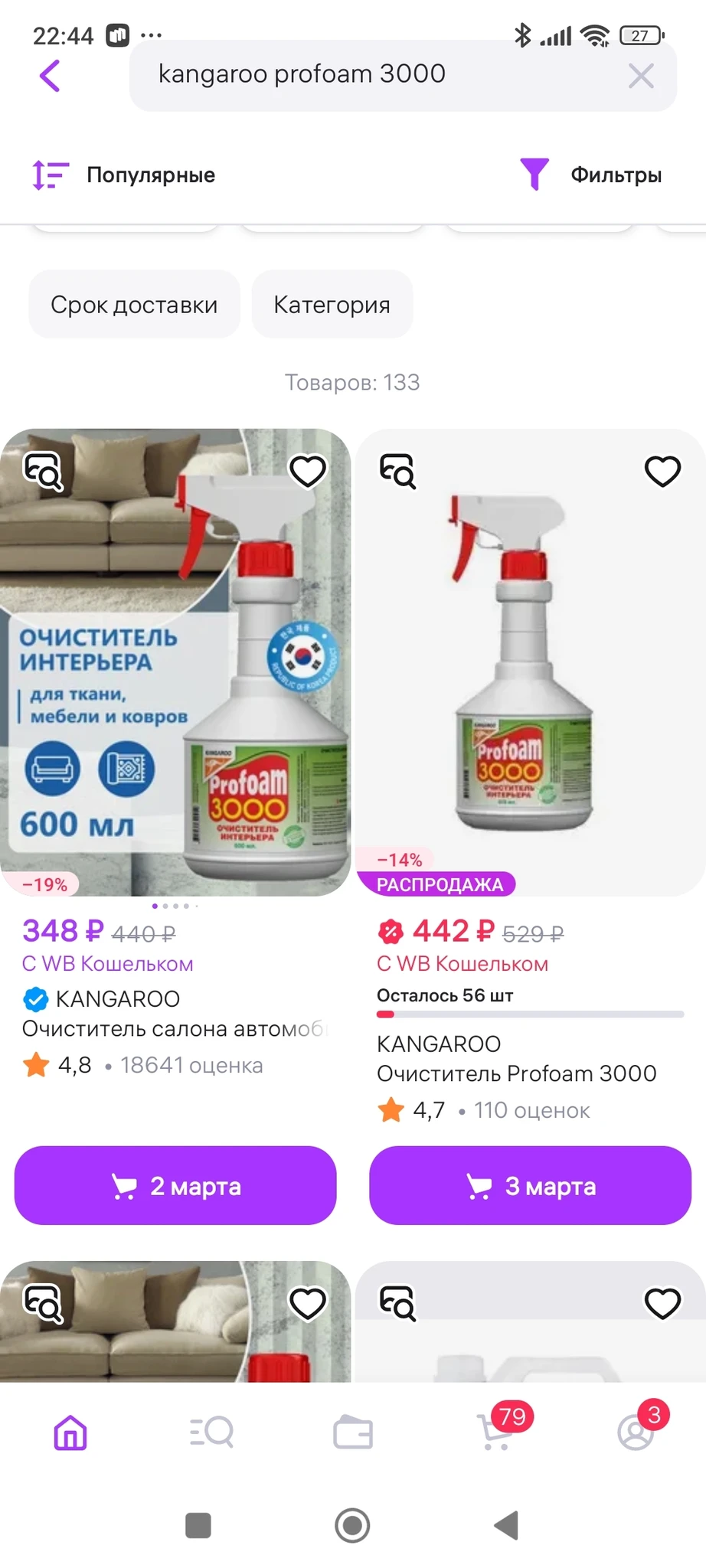The image size is (706, 1568).
Task: Open the profile tab
Action: click(636, 1432)
